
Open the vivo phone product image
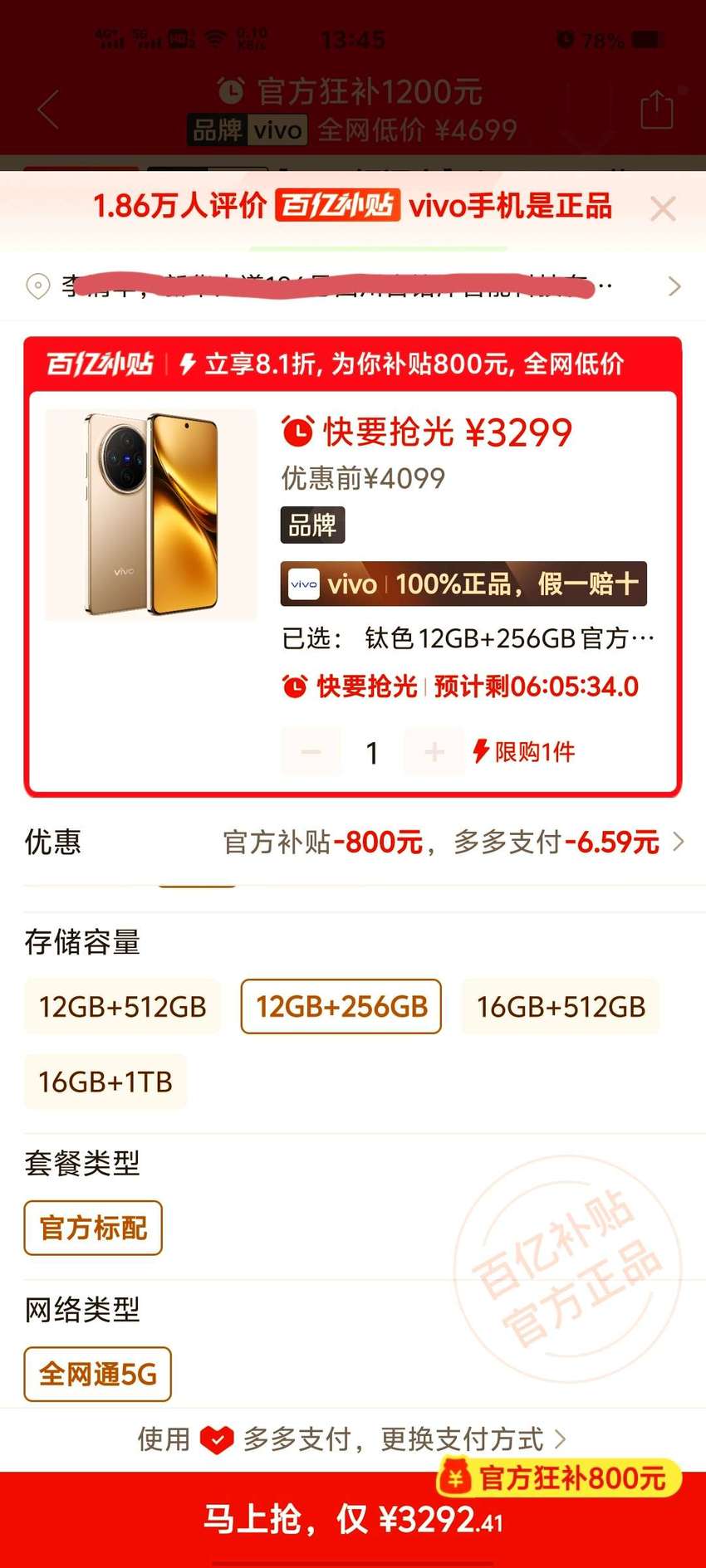coord(151,515)
